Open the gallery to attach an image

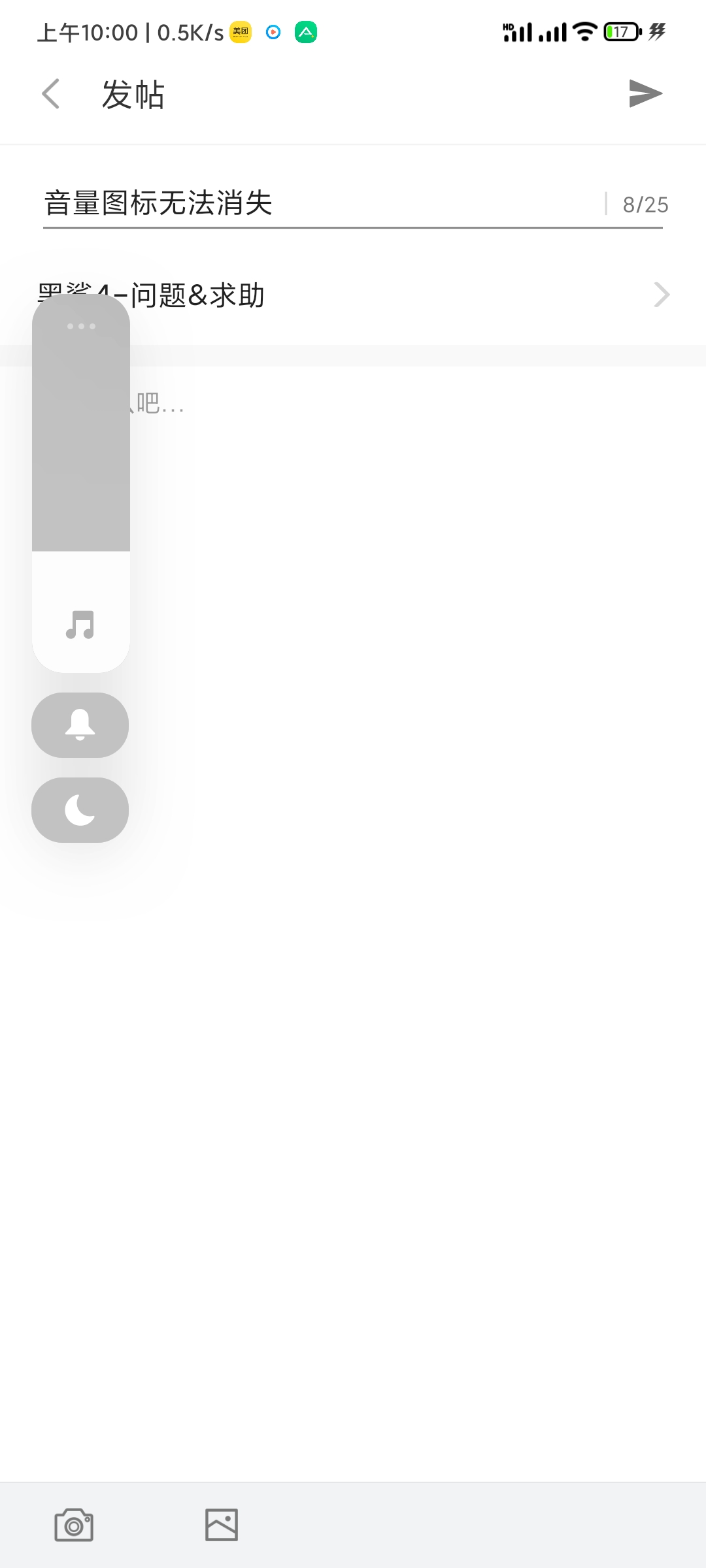(222, 1525)
